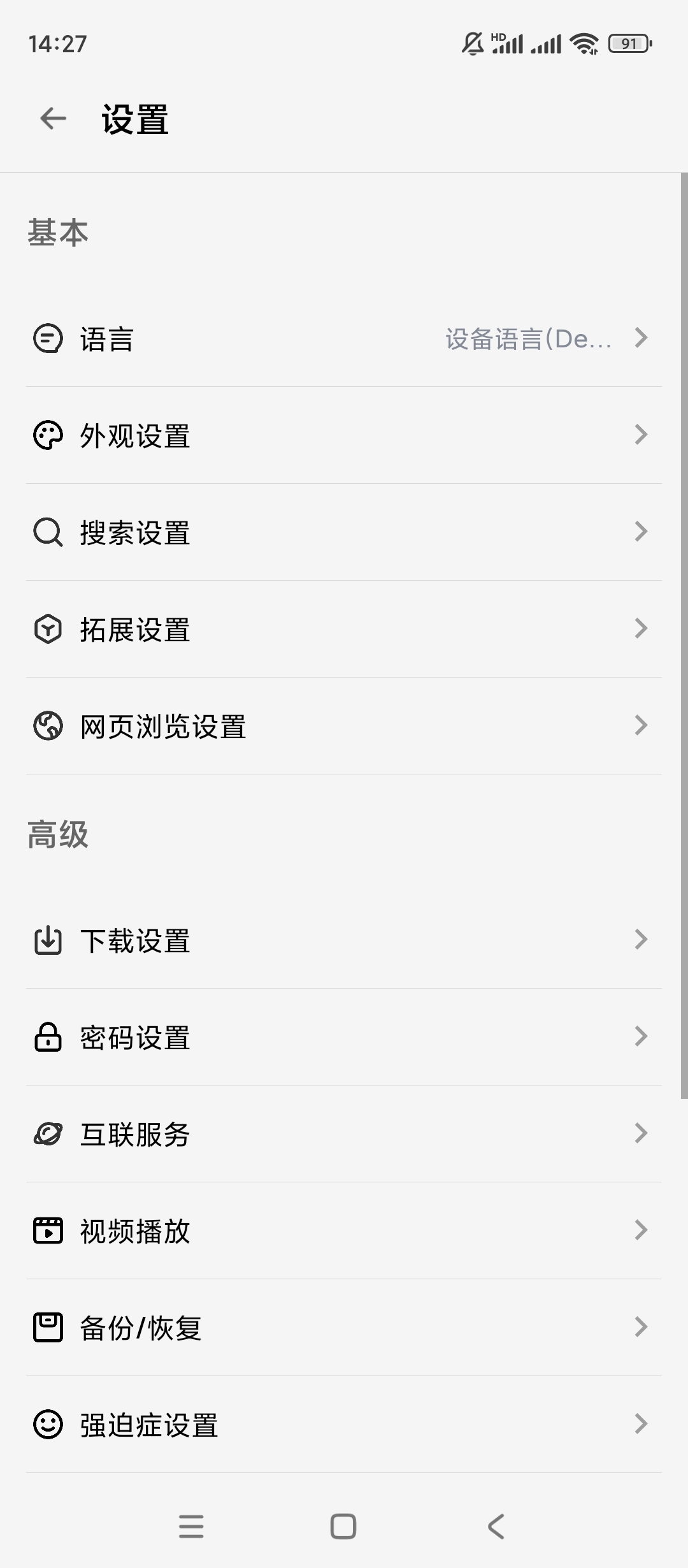Screen dimensions: 688x1568
Task: Open 外观设置 appearance settings
Action: click(x=344, y=436)
